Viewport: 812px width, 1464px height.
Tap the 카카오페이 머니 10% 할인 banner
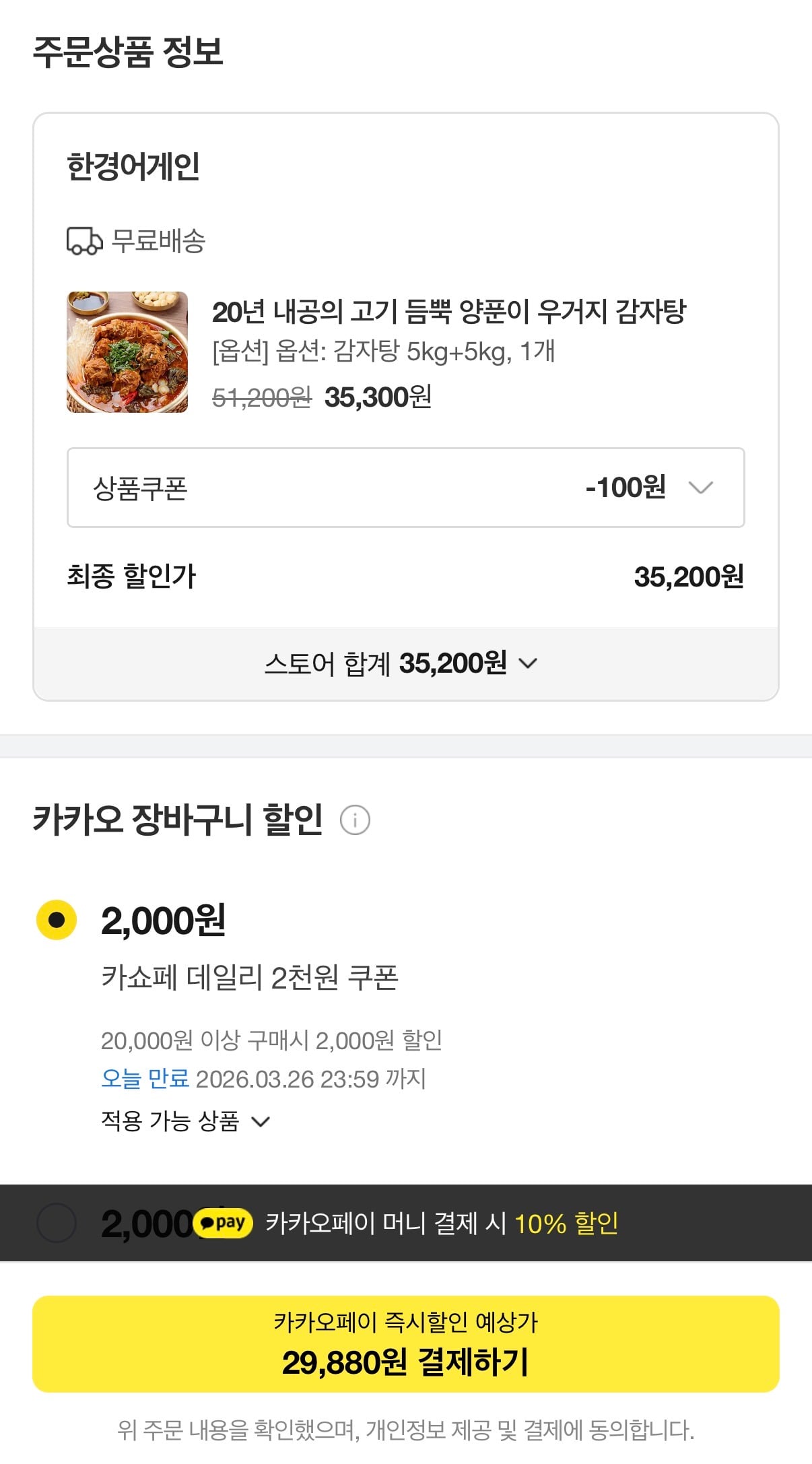[441, 1223]
